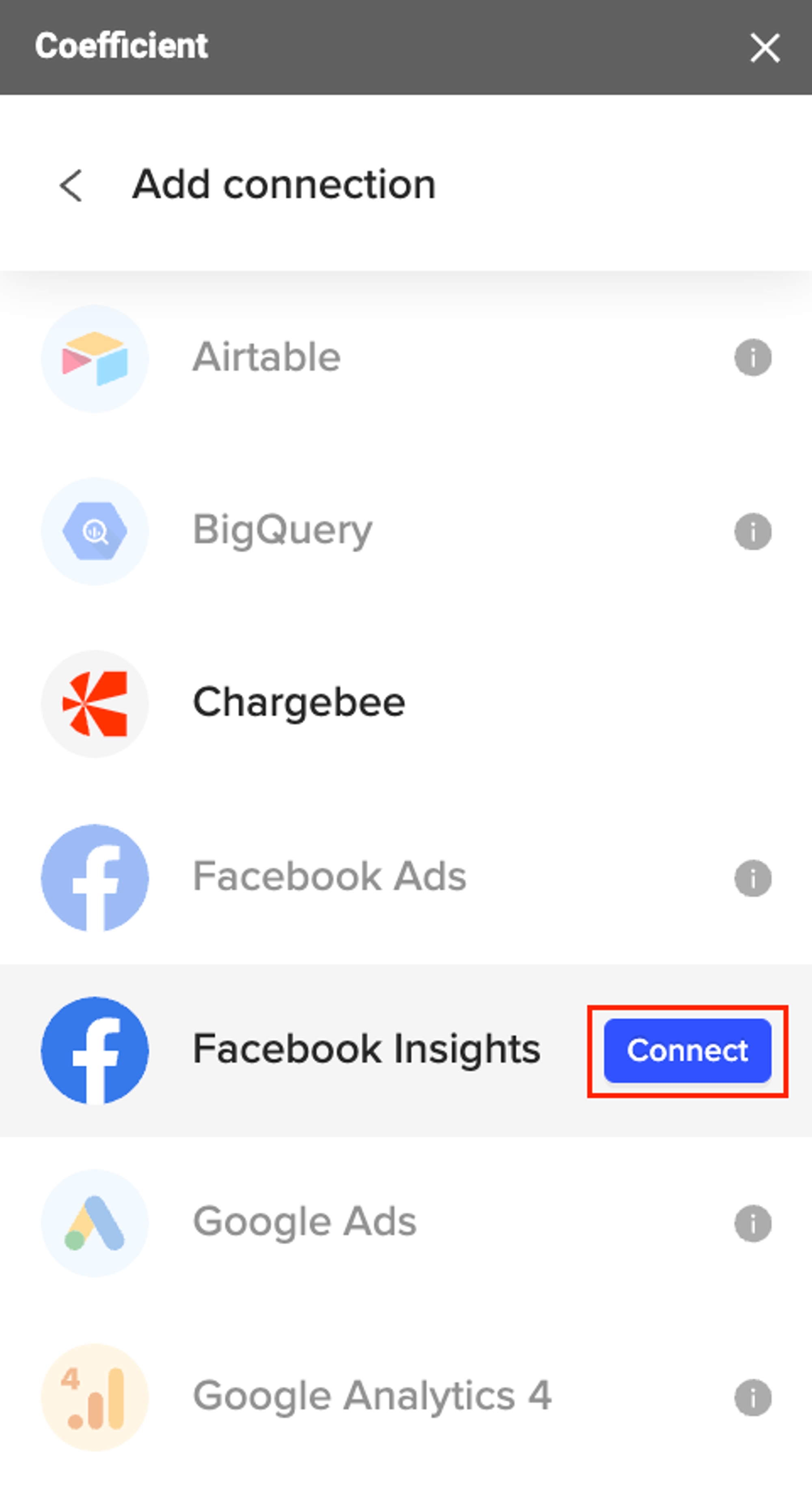View info about BigQuery

753,531
